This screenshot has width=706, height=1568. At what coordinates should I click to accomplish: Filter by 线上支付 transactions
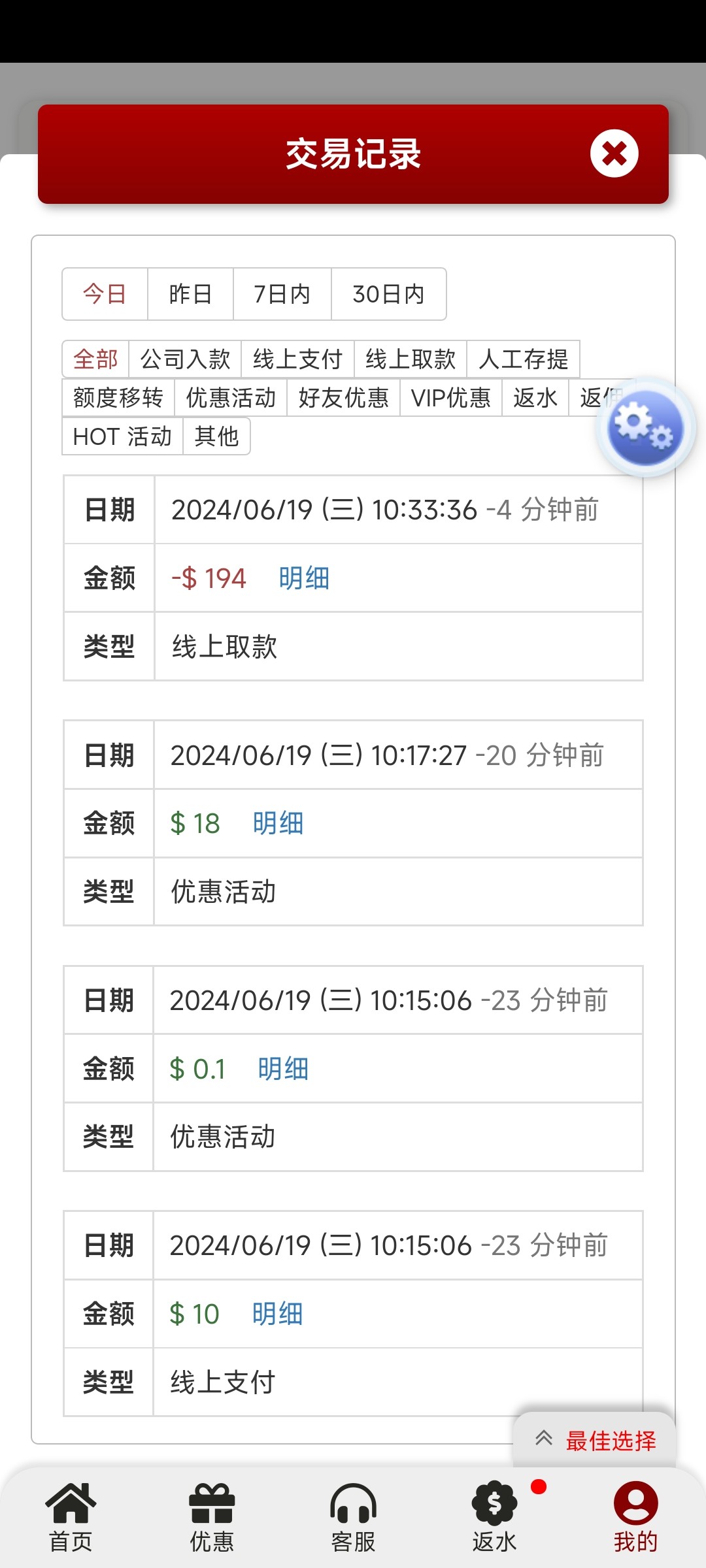(297, 359)
